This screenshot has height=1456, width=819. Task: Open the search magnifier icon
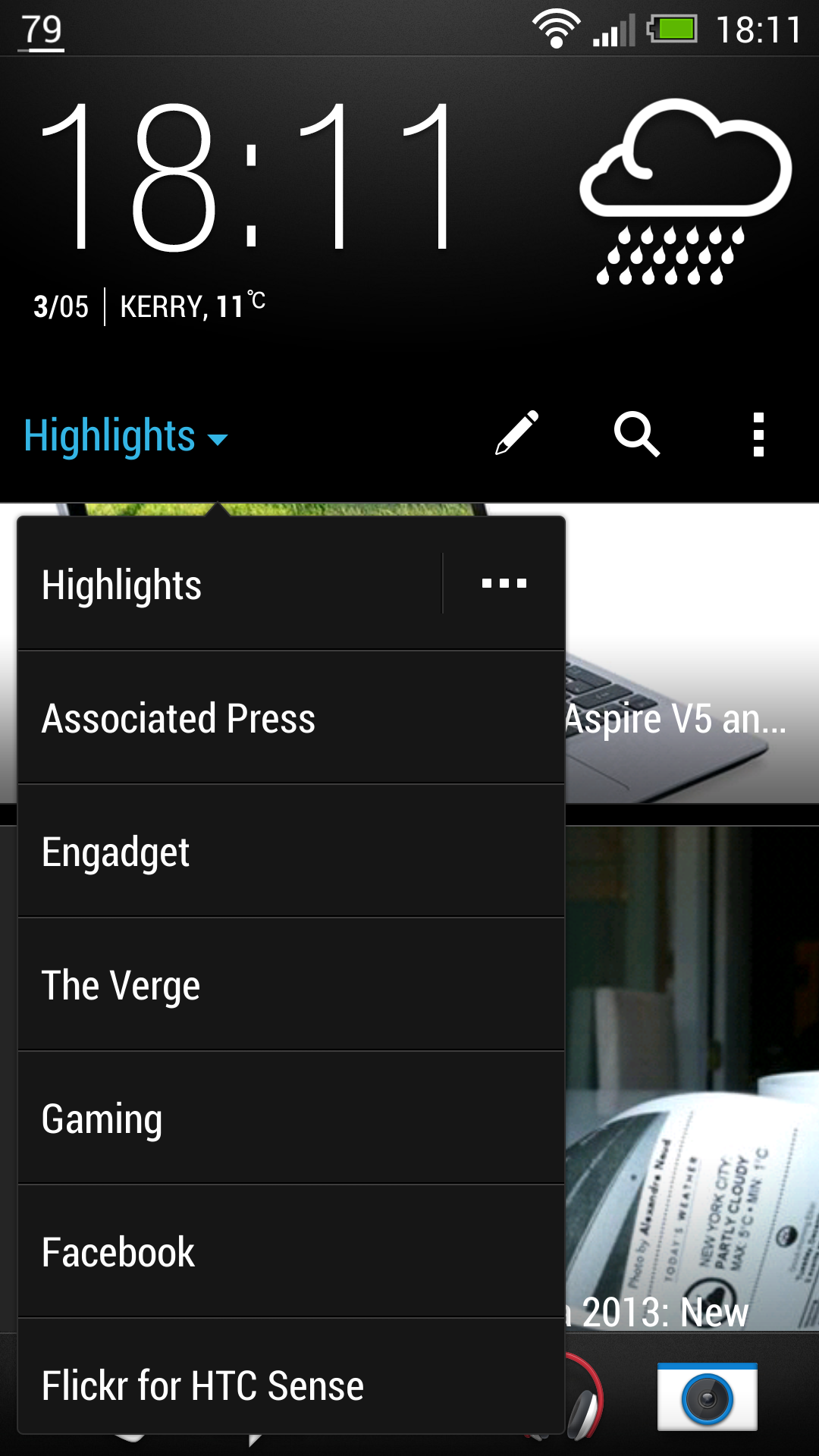point(636,435)
